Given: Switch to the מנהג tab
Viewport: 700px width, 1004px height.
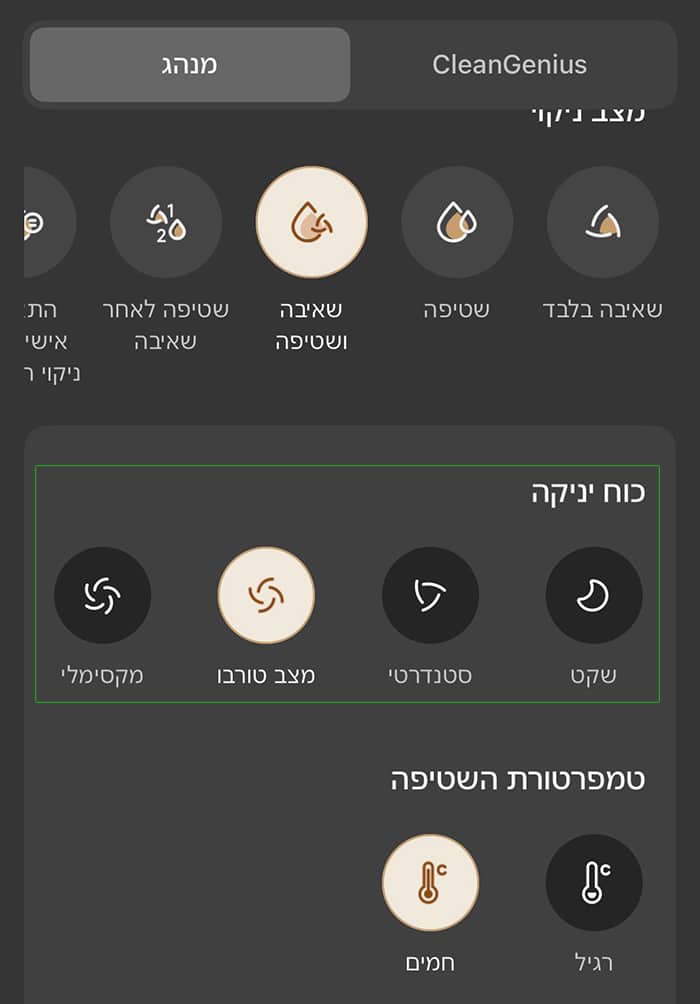Looking at the screenshot, I should point(190,65).
